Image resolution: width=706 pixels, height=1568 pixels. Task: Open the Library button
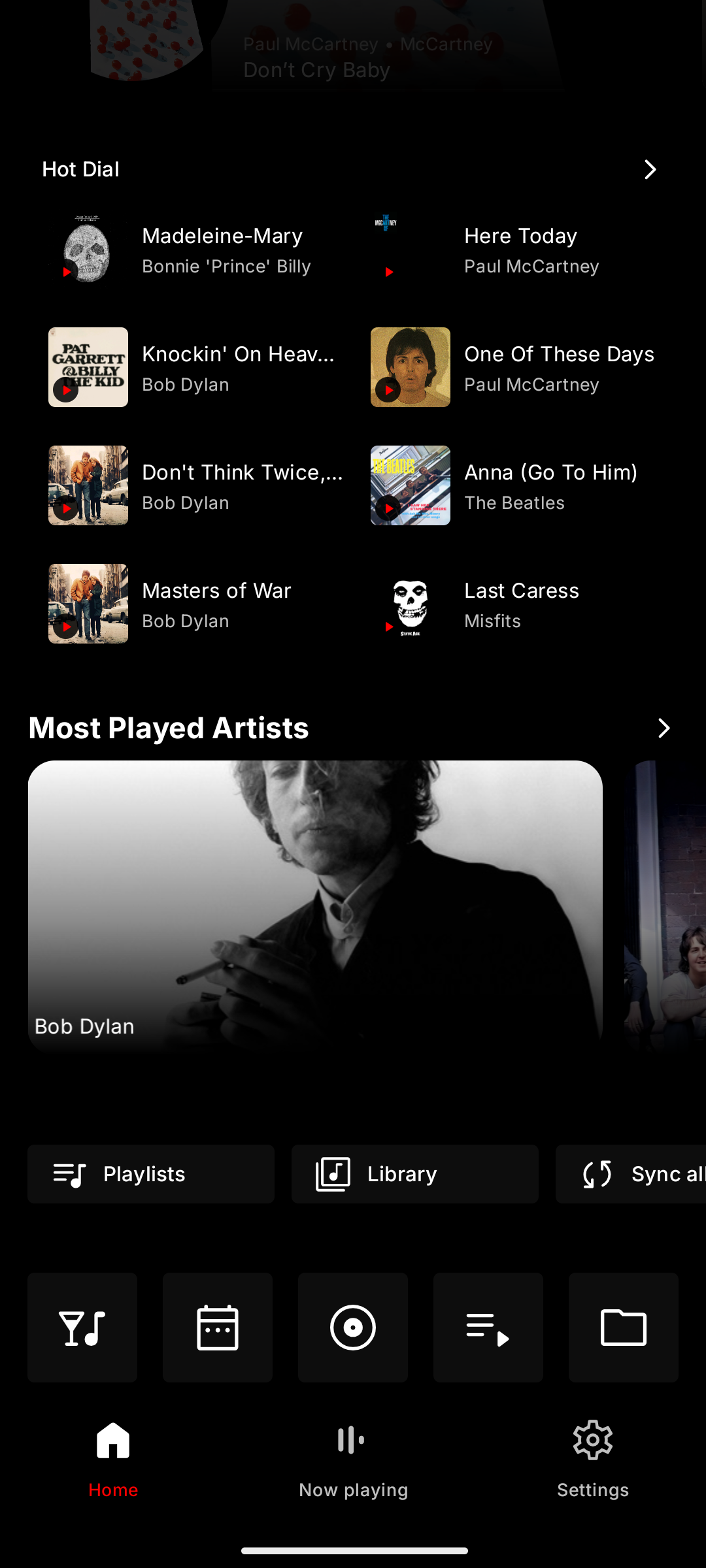pyautogui.click(x=415, y=1174)
